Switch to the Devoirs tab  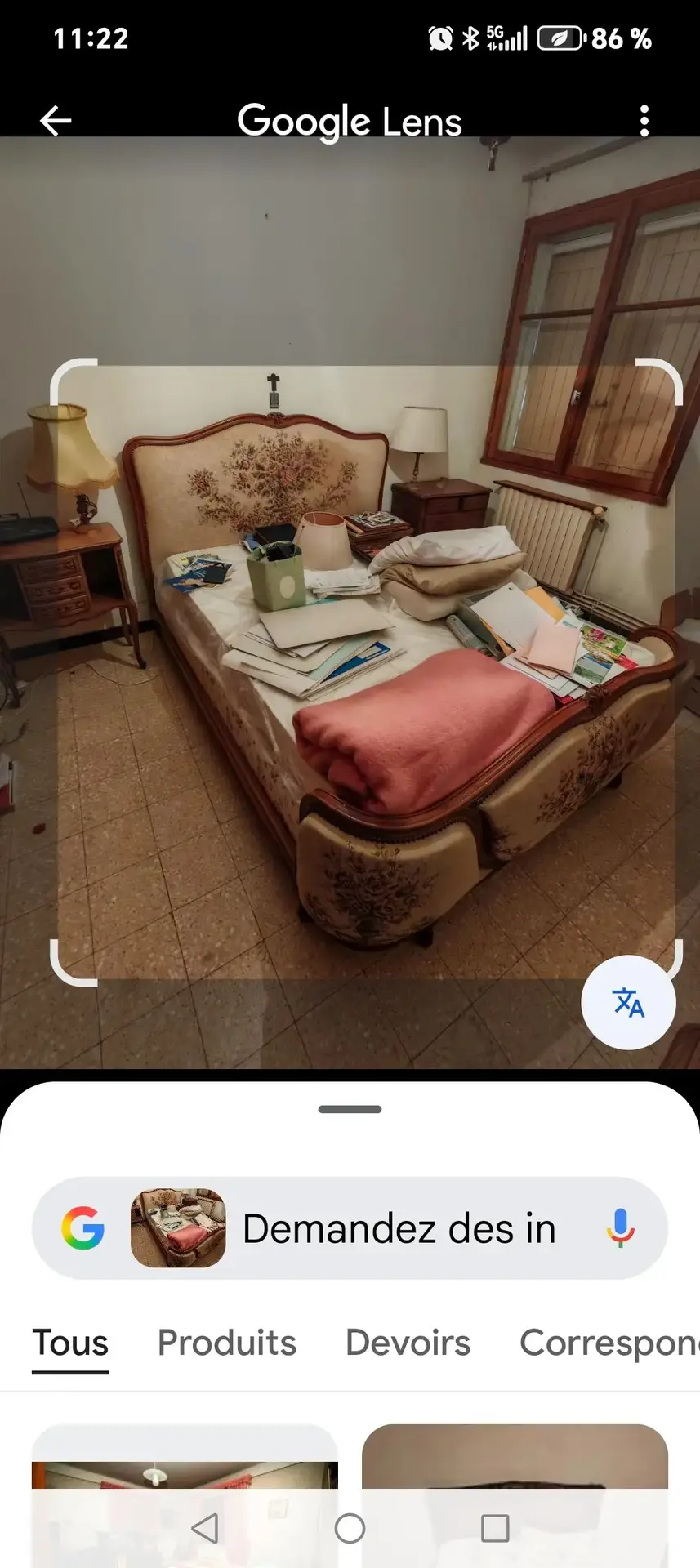click(408, 1343)
